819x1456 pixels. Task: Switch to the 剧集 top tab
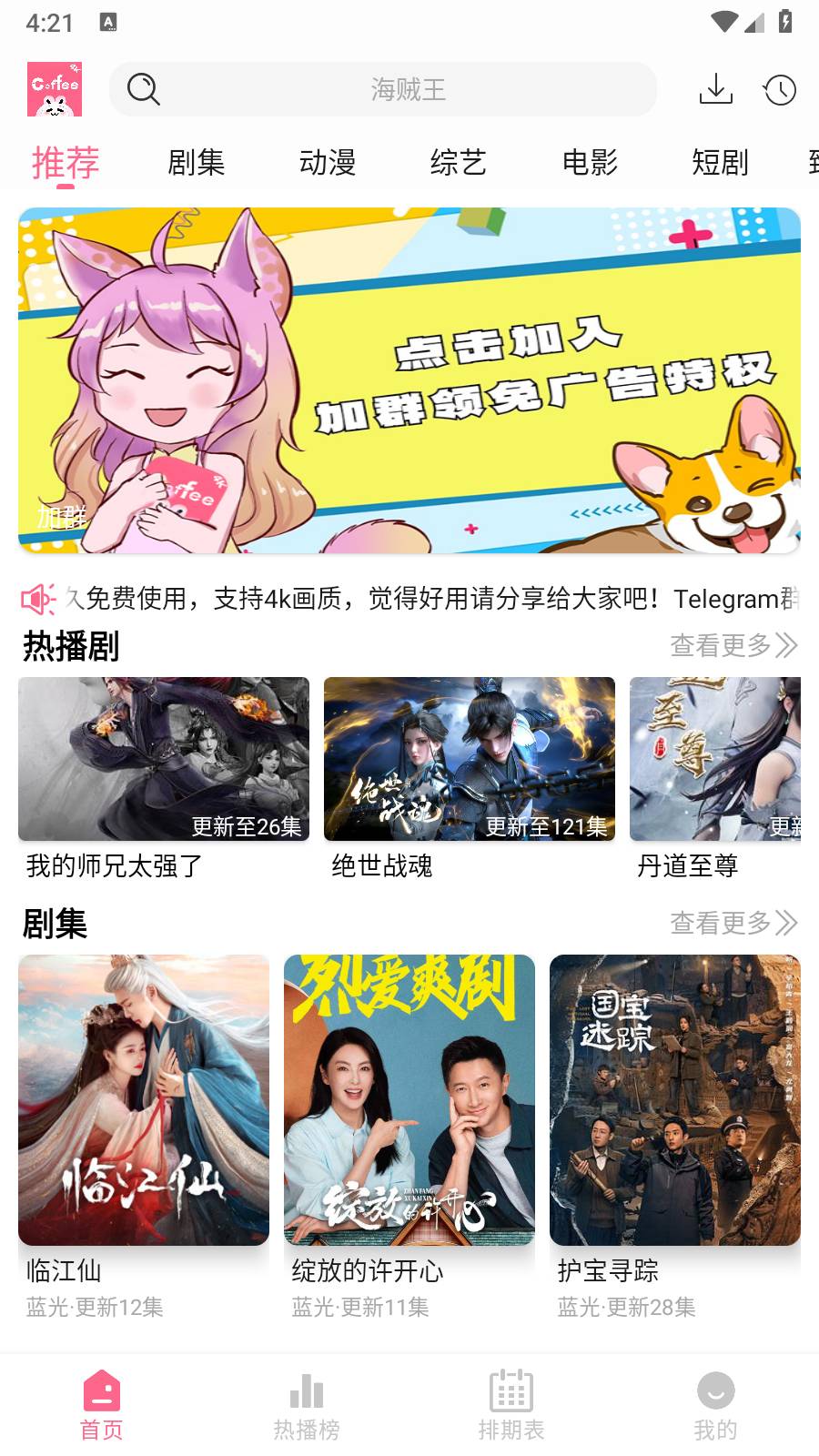click(196, 163)
